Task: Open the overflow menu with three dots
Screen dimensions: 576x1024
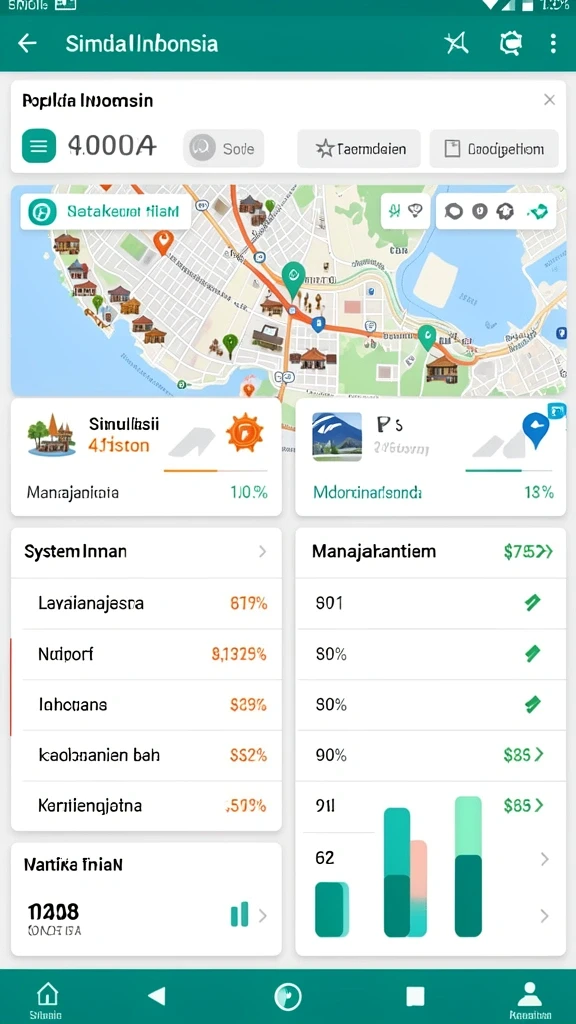Action: coord(552,44)
